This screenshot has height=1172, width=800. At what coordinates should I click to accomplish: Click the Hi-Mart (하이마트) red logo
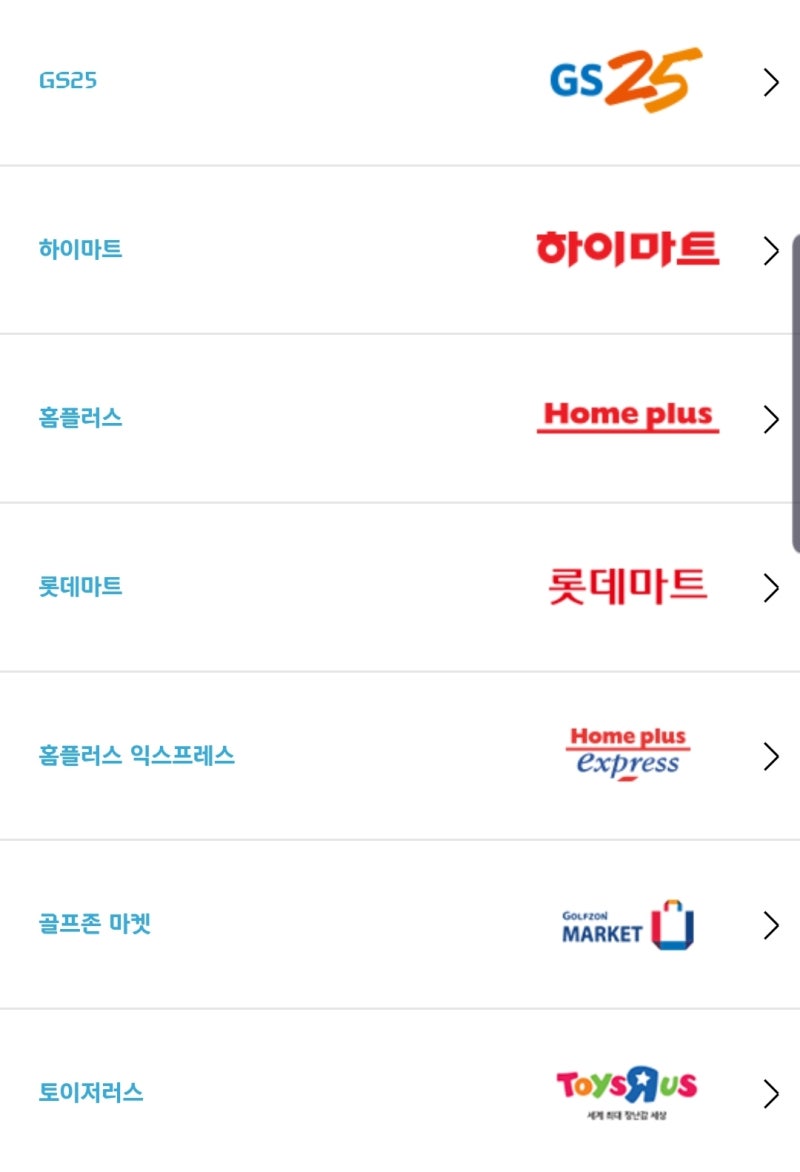pyautogui.click(x=627, y=250)
